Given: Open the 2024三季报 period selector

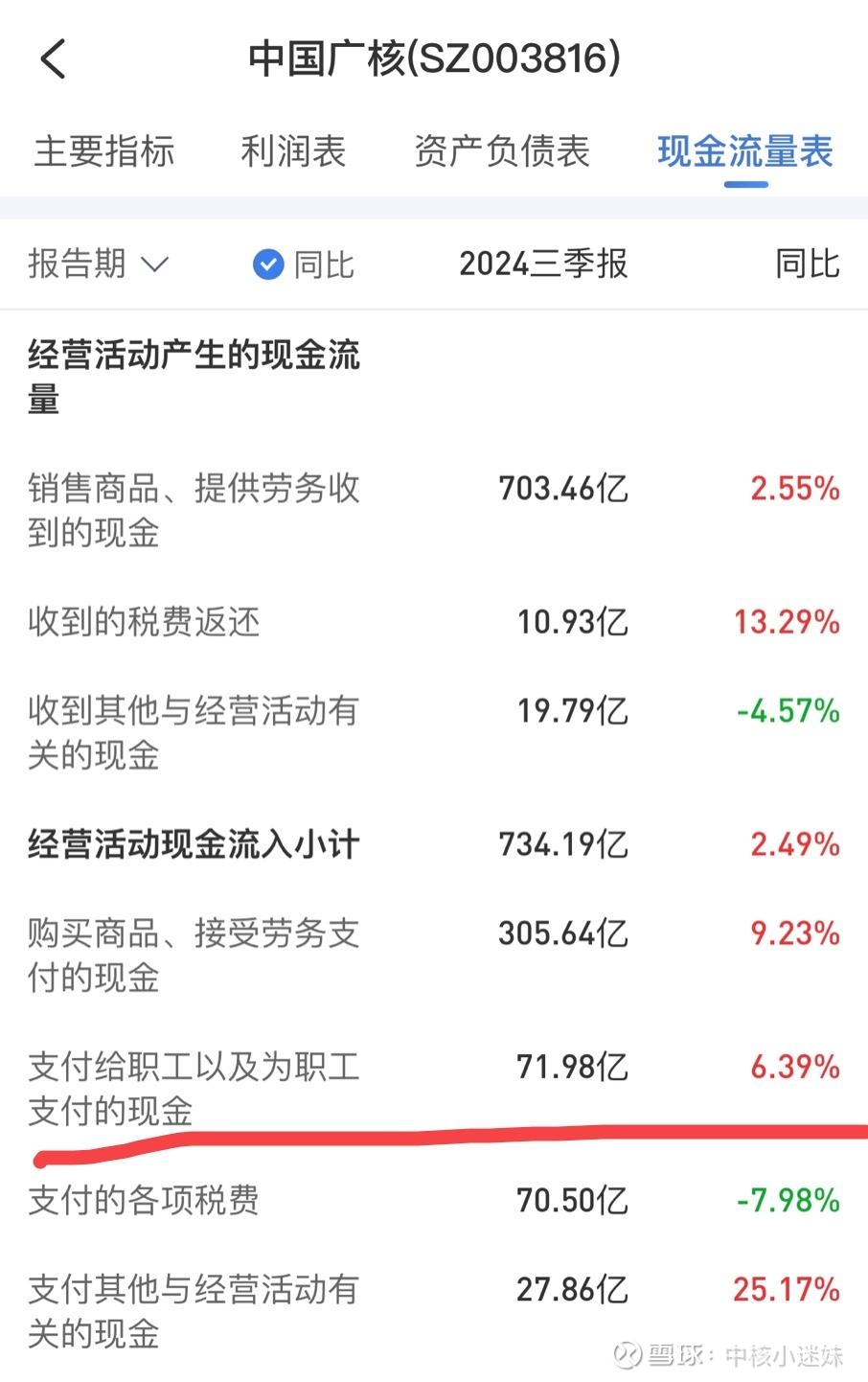Looking at the screenshot, I should (x=542, y=264).
